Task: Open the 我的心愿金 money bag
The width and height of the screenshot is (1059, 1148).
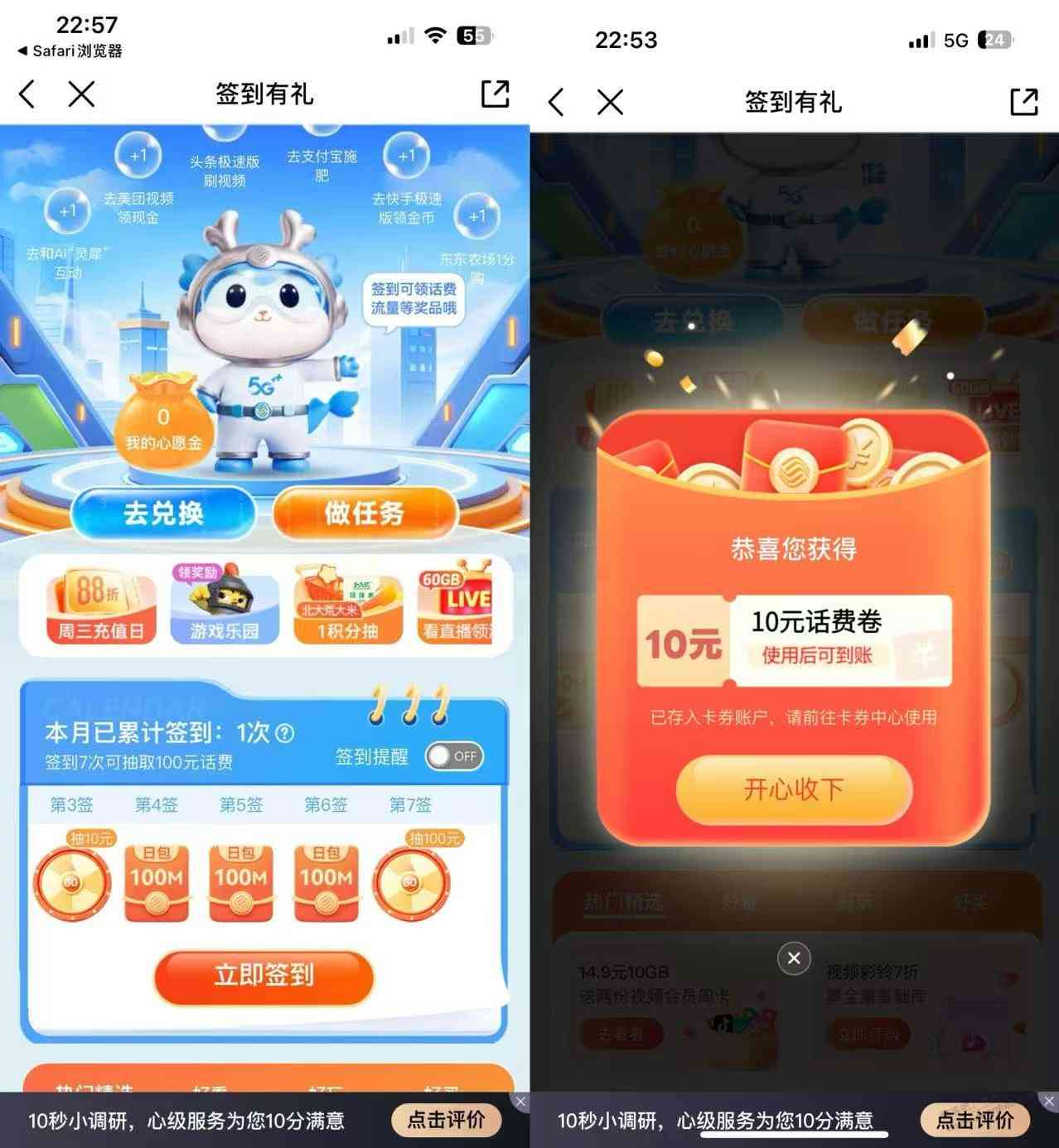Action: click(x=163, y=424)
